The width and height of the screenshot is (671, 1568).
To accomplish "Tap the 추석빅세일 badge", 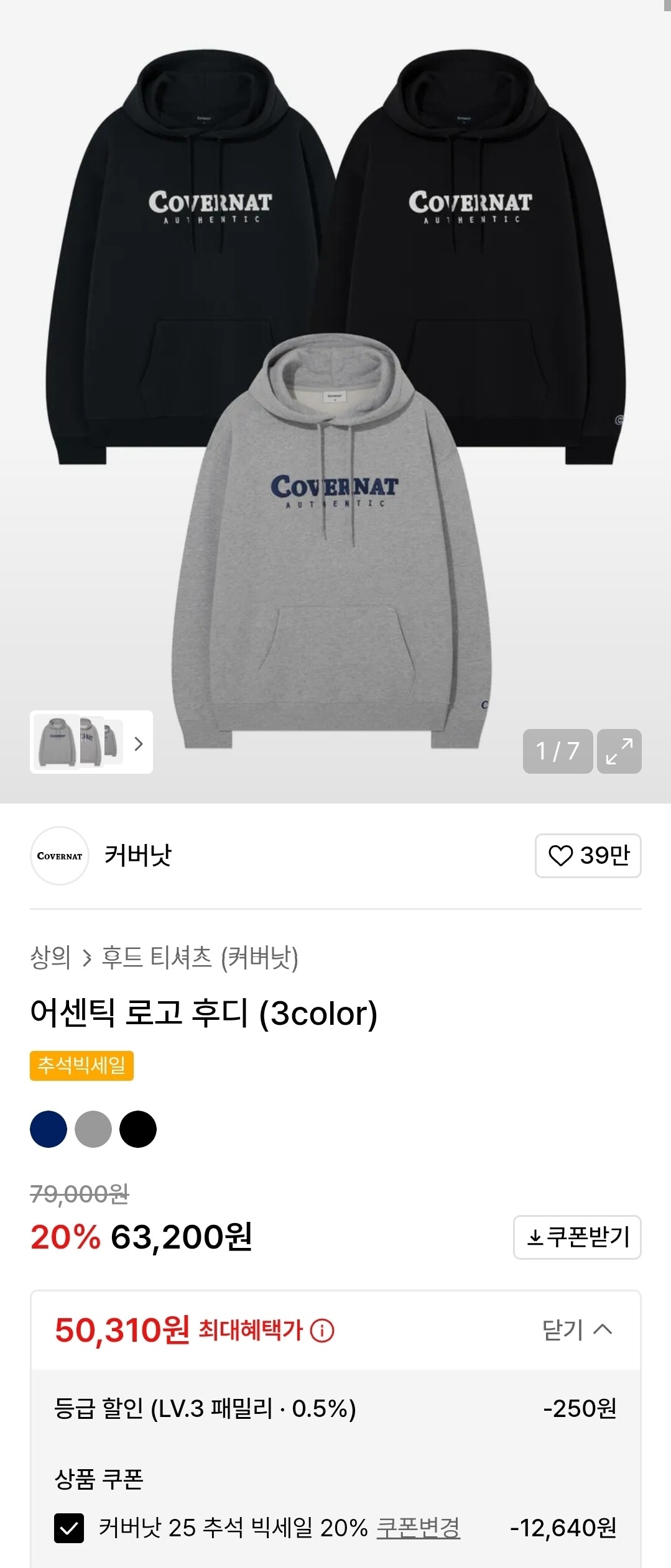I will pyautogui.click(x=81, y=1066).
